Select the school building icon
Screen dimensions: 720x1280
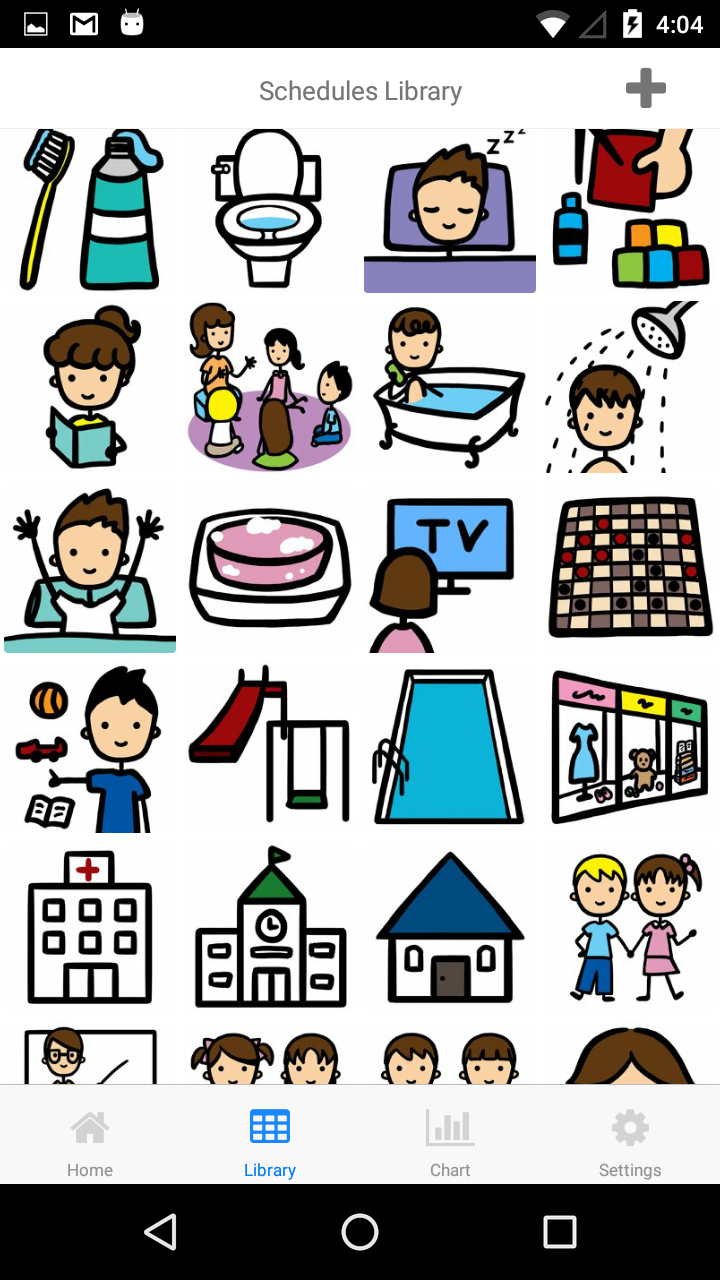[x=270, y=924]
